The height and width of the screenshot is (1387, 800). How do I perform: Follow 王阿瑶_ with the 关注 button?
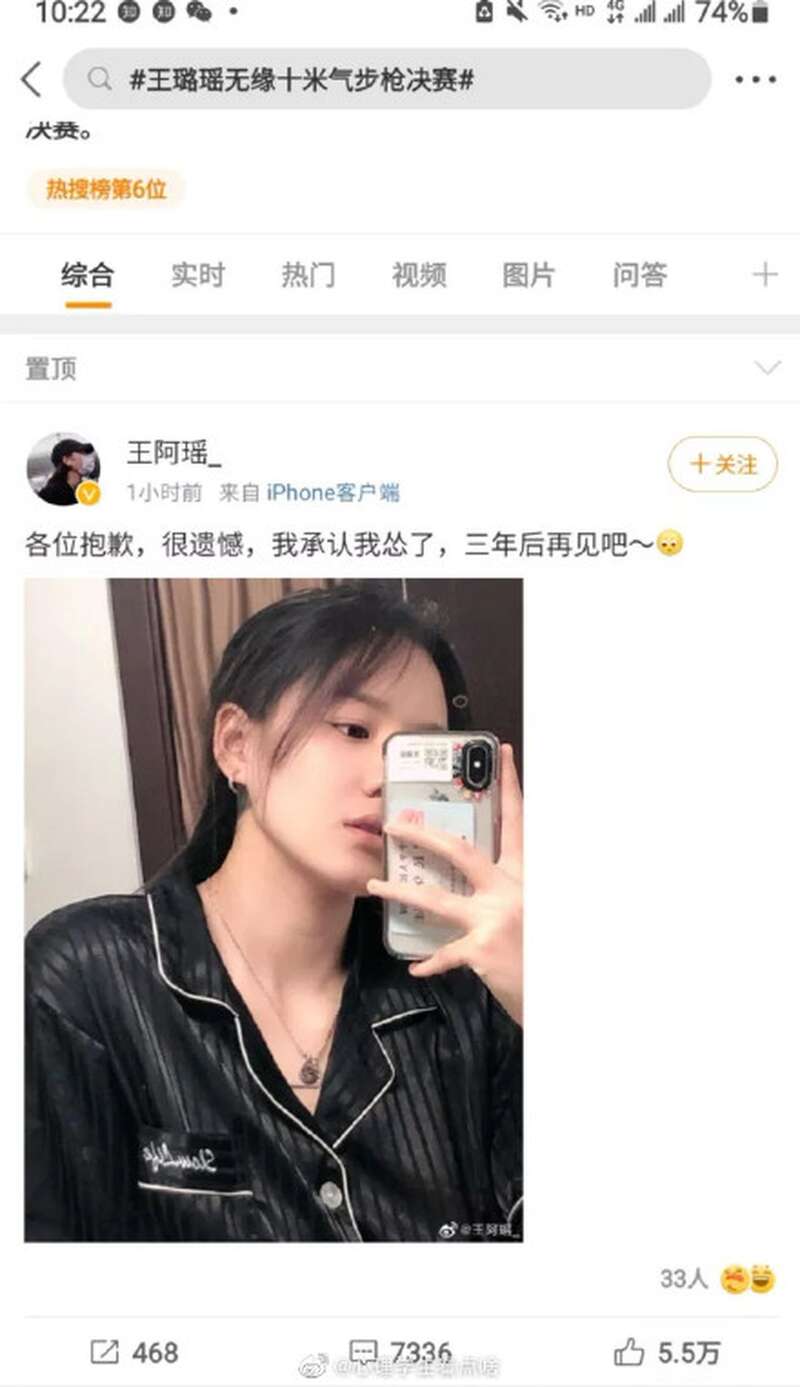[x=722, y=464]
